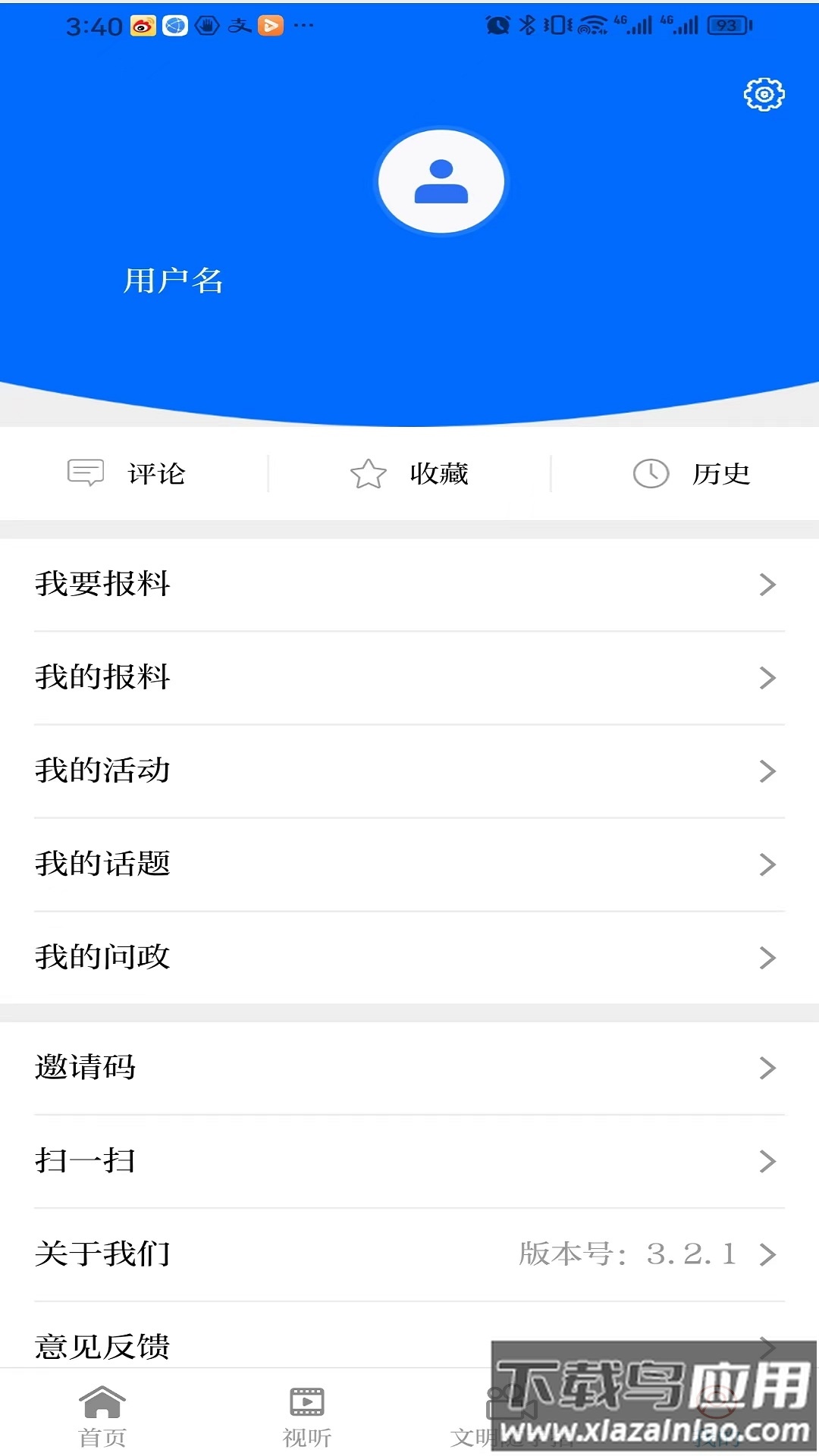Screen dimensions: 819x1456
Task: Click the star collection icon
Action: point(368,472)
